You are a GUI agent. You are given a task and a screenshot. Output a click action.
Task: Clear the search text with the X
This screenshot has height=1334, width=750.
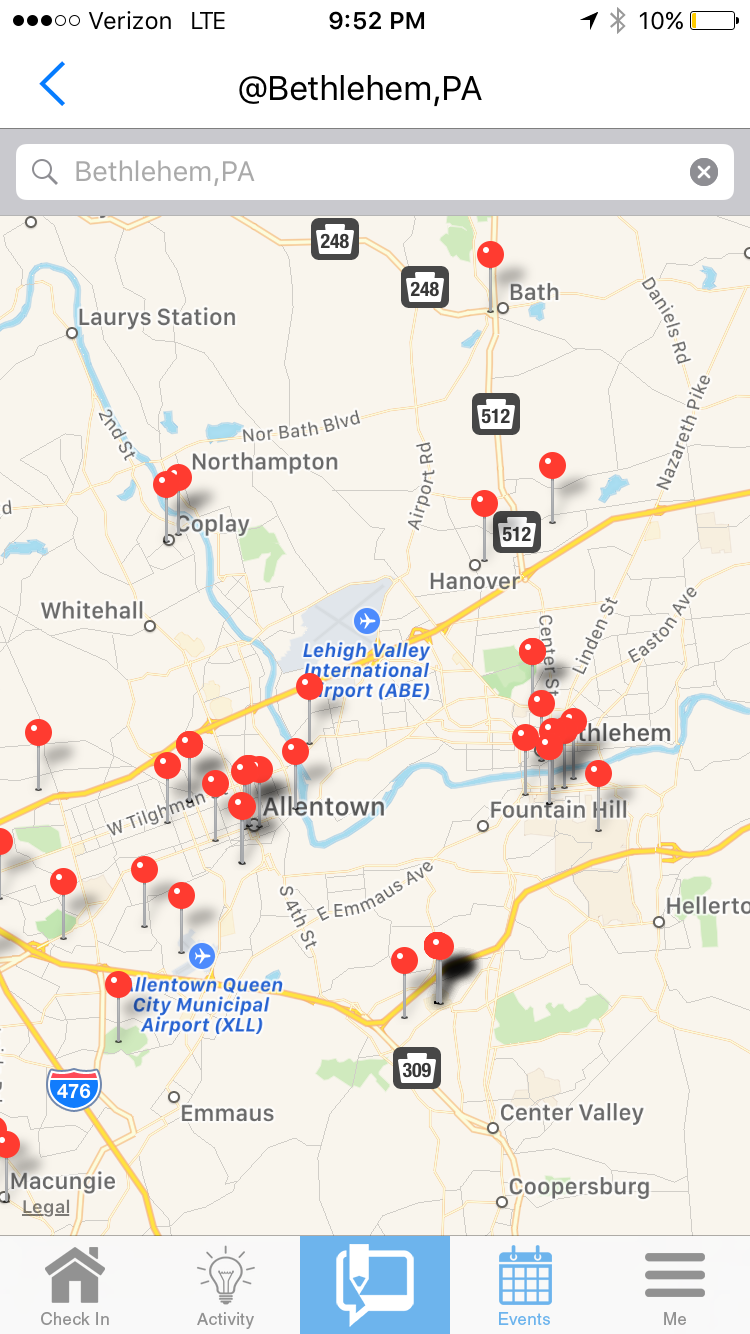click(704, 172)
